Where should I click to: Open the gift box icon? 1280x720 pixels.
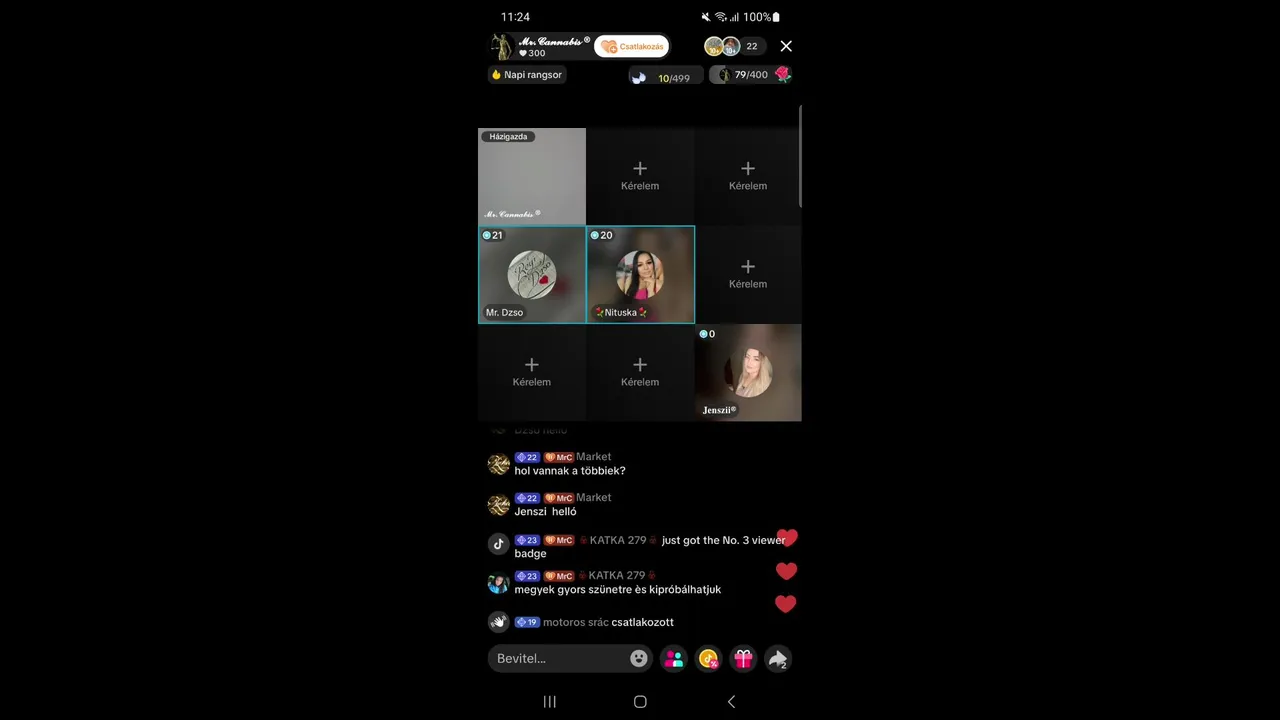tap(743, 658)
